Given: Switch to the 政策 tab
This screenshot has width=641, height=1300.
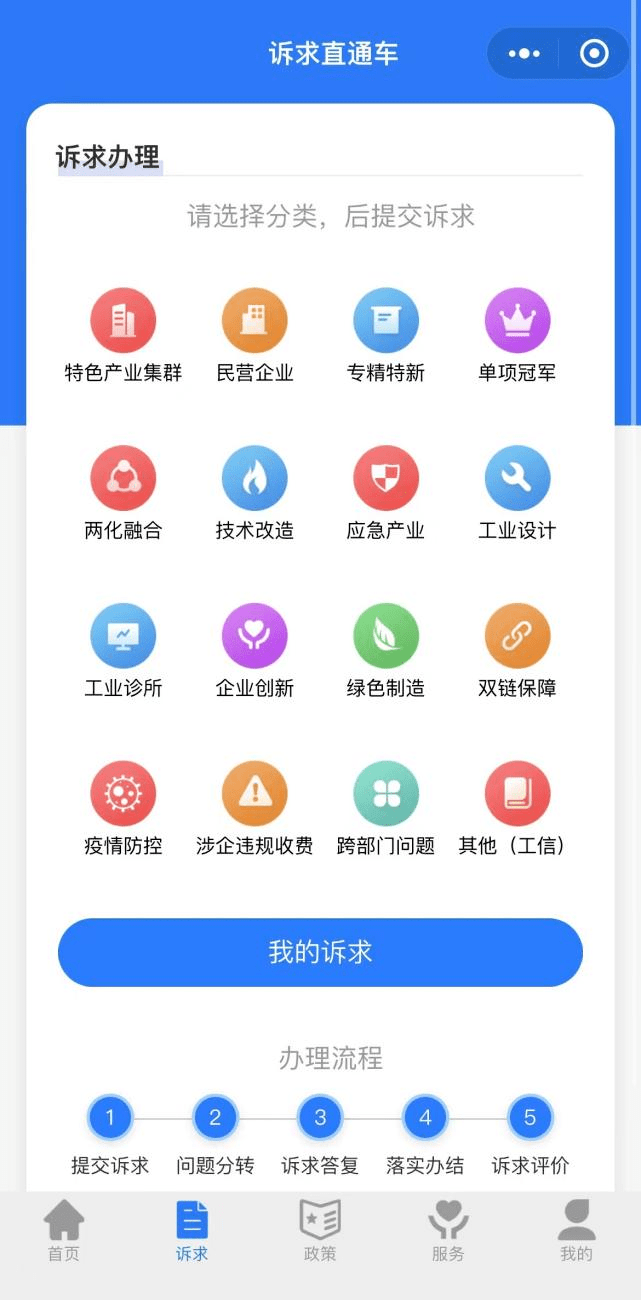Looking at the screenshot, I should point(320,1232).
